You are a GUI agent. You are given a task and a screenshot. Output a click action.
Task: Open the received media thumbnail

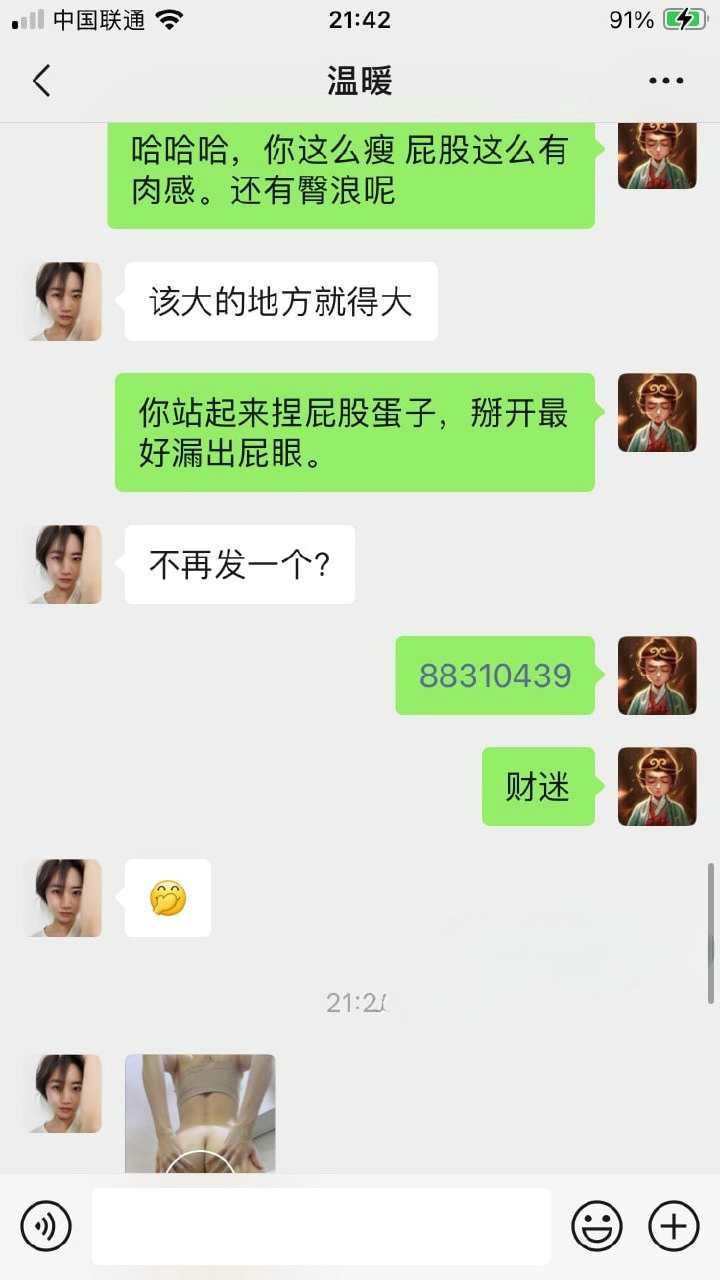(200, 1112)
